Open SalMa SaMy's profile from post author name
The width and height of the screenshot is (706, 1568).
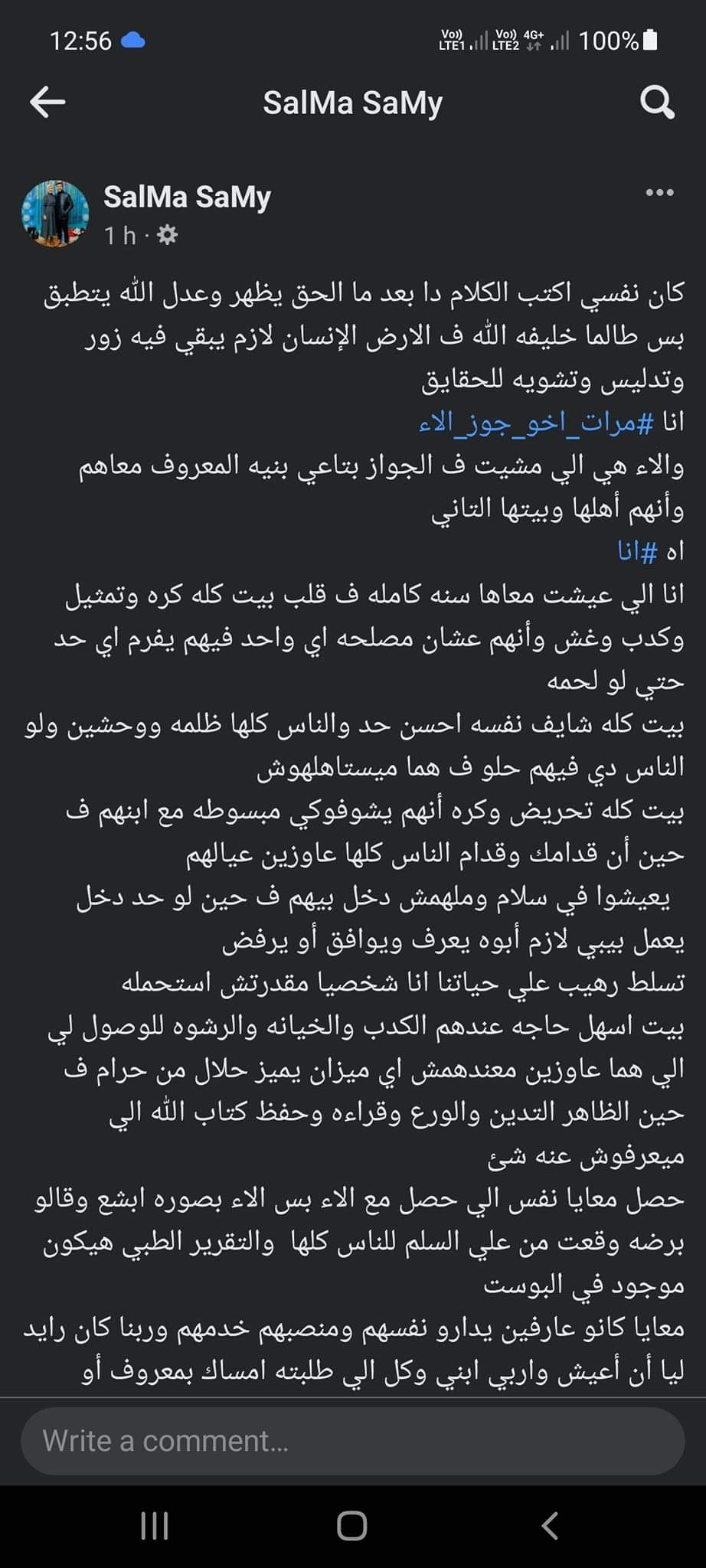188,197
